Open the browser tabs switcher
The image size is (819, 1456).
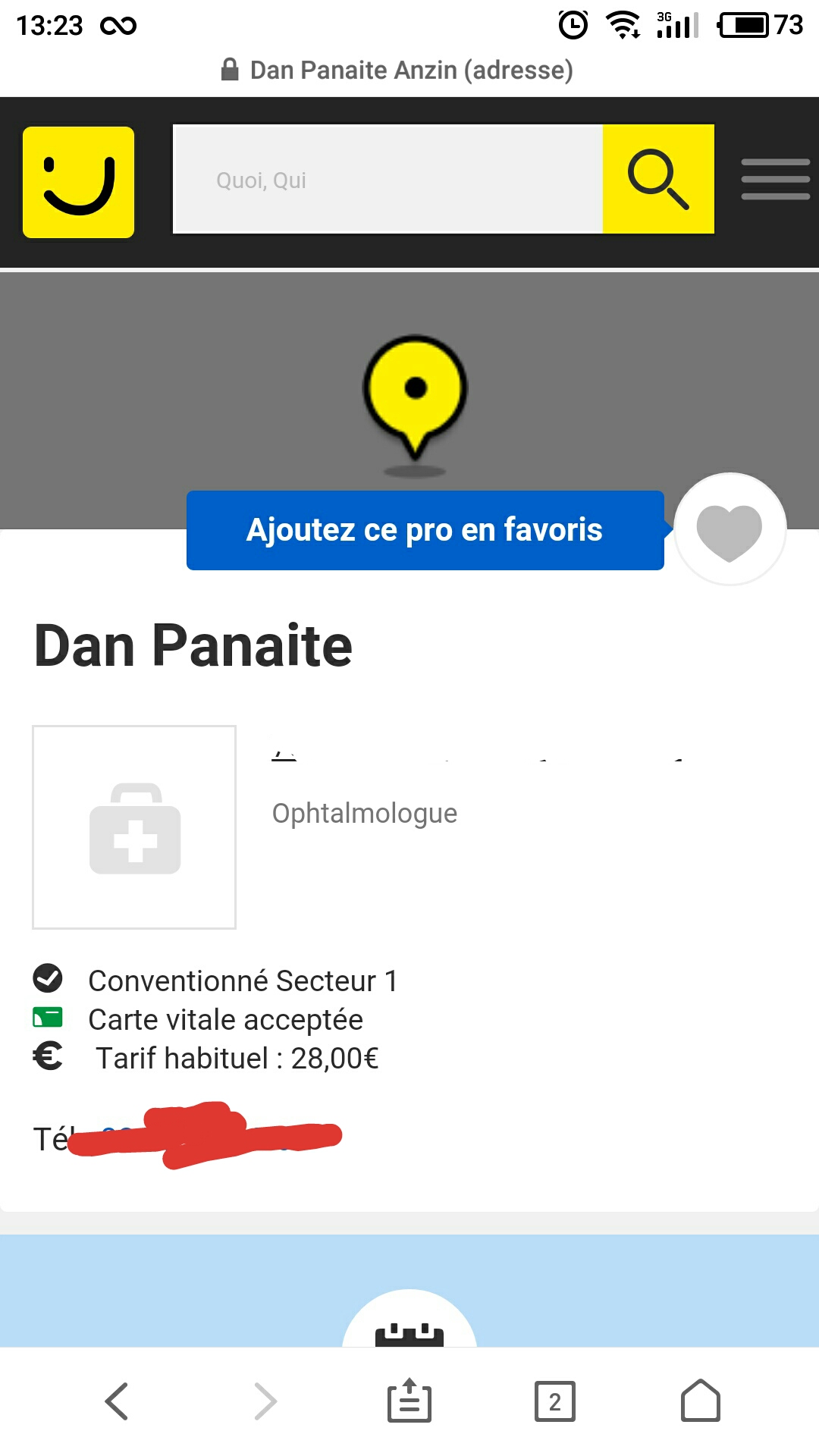click(555, 1401)
